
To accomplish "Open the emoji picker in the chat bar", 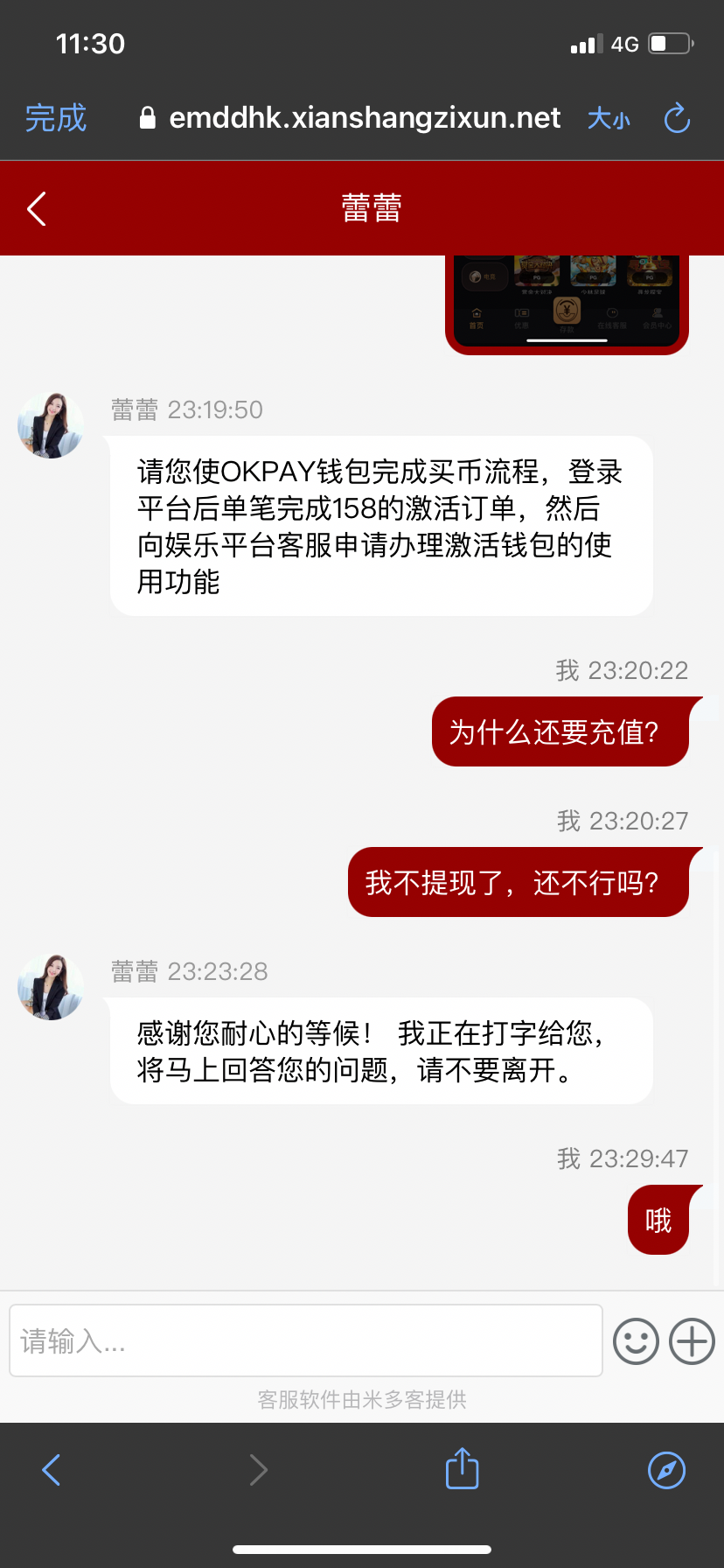I will pos(636,1340).
